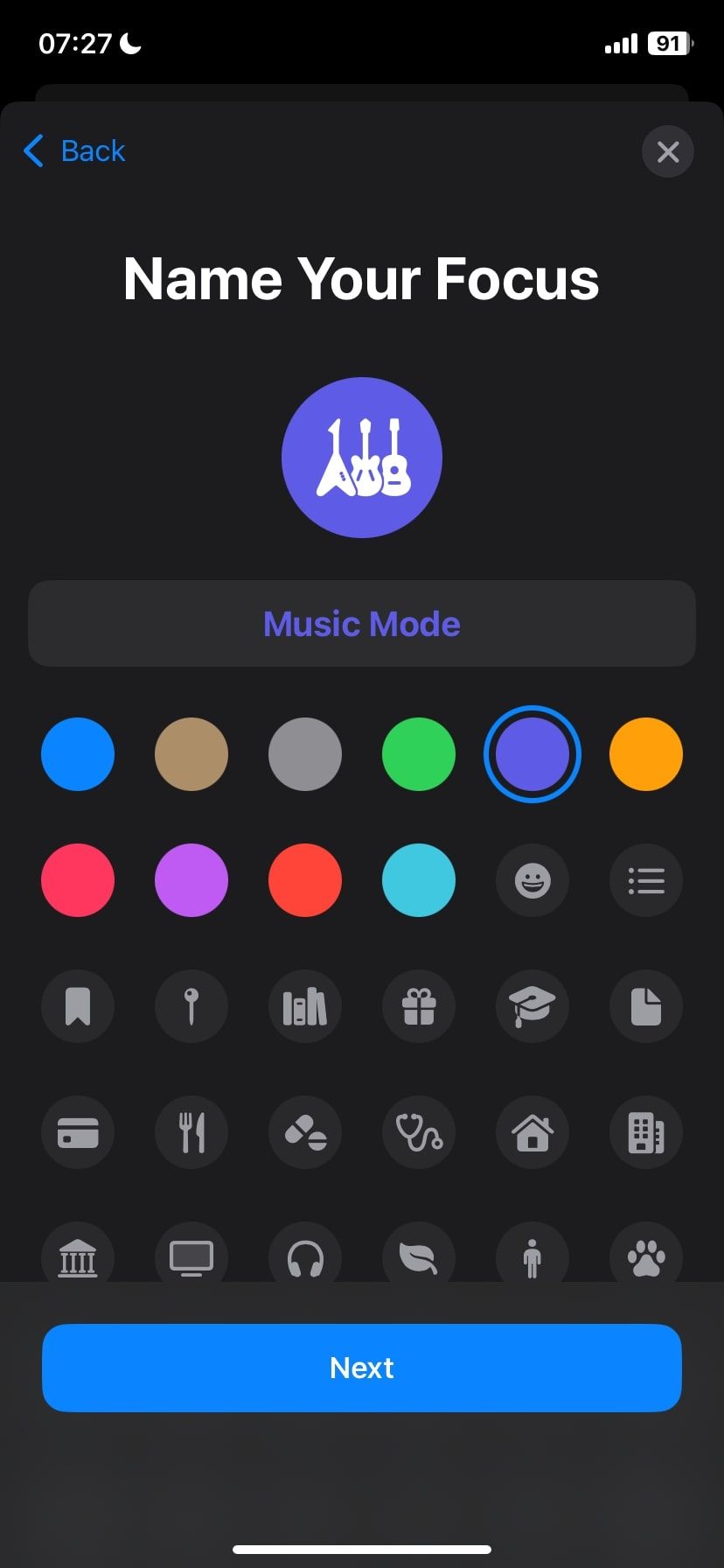Select the teal color swatch

click(x=419, y=880)
